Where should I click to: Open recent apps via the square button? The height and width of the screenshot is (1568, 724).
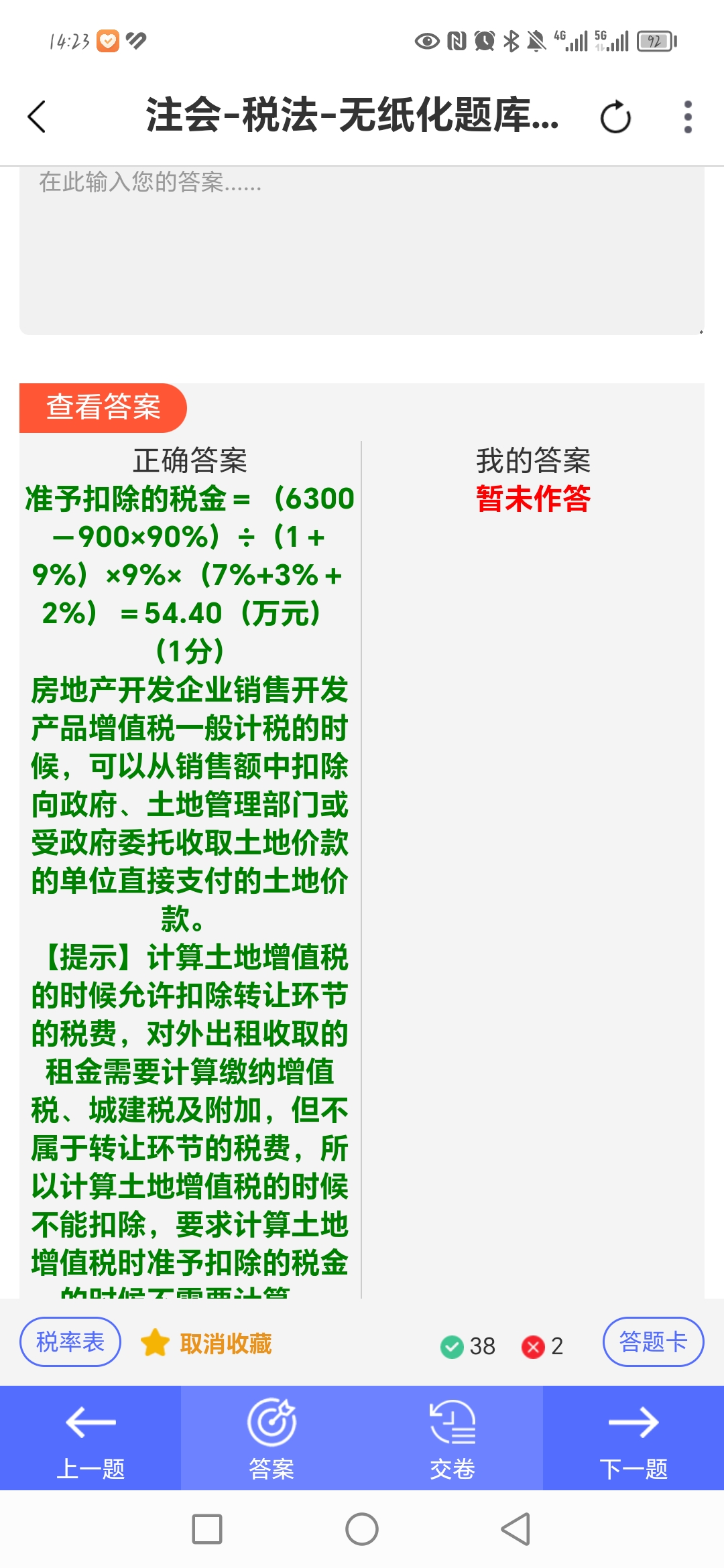point(207,1529)
